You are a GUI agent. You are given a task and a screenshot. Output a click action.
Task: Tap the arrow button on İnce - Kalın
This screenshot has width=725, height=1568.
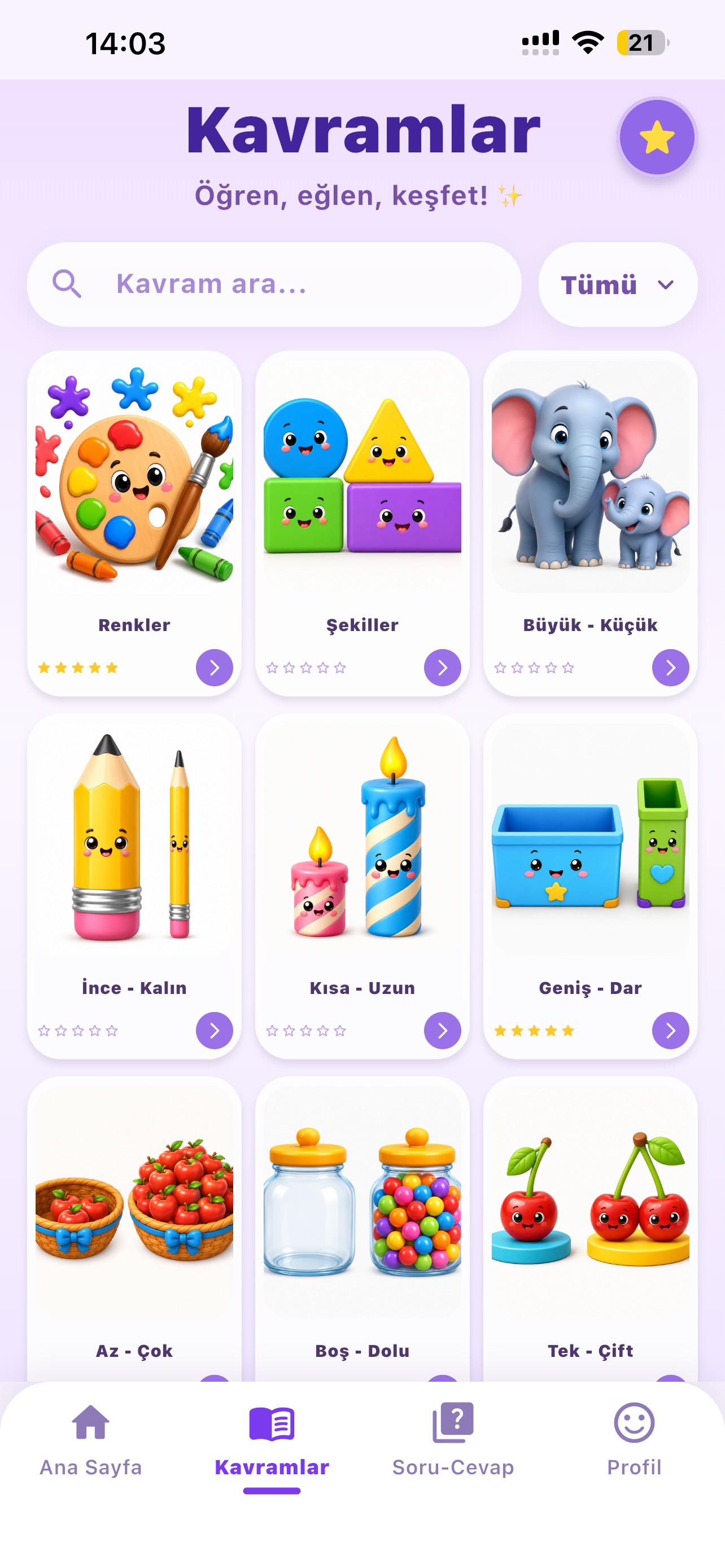[x=214, y=1030]
